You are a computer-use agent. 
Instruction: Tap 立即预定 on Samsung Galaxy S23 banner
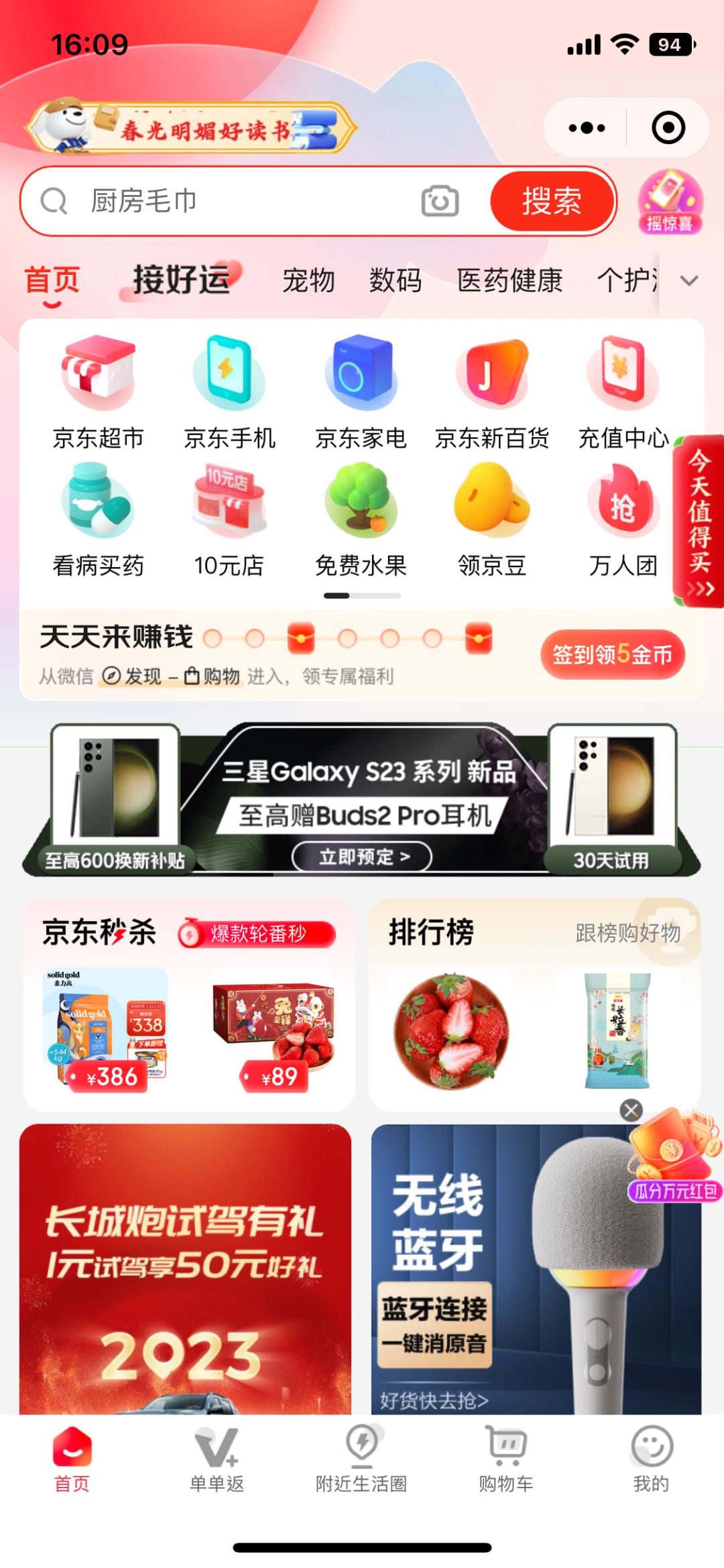[362, 857]
